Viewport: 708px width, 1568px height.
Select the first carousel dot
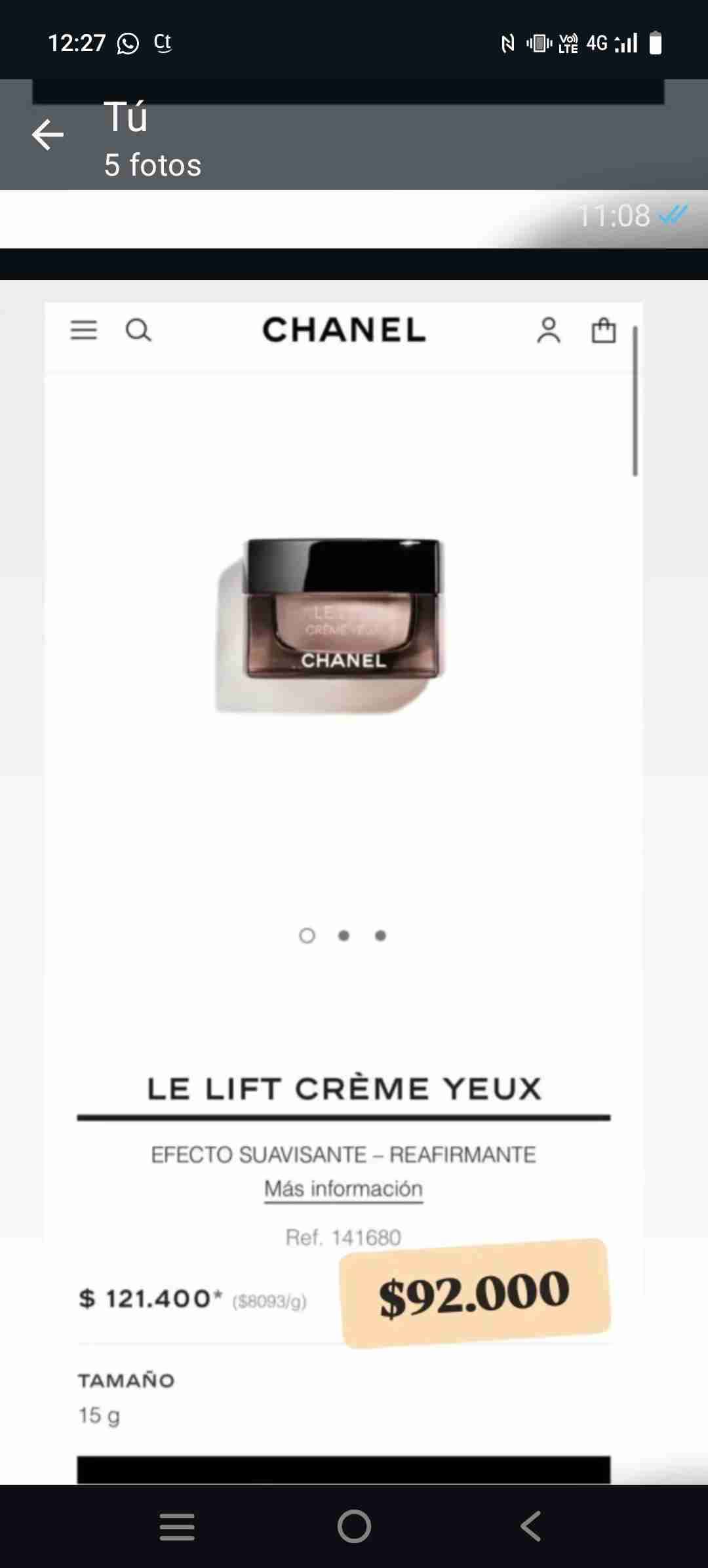pos(306,936)
